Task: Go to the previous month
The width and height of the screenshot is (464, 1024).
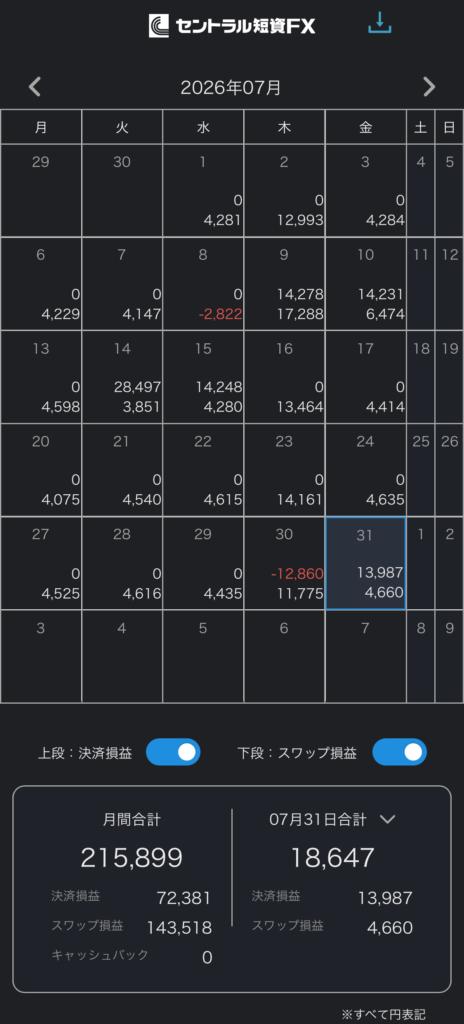Action: [35, 87]
